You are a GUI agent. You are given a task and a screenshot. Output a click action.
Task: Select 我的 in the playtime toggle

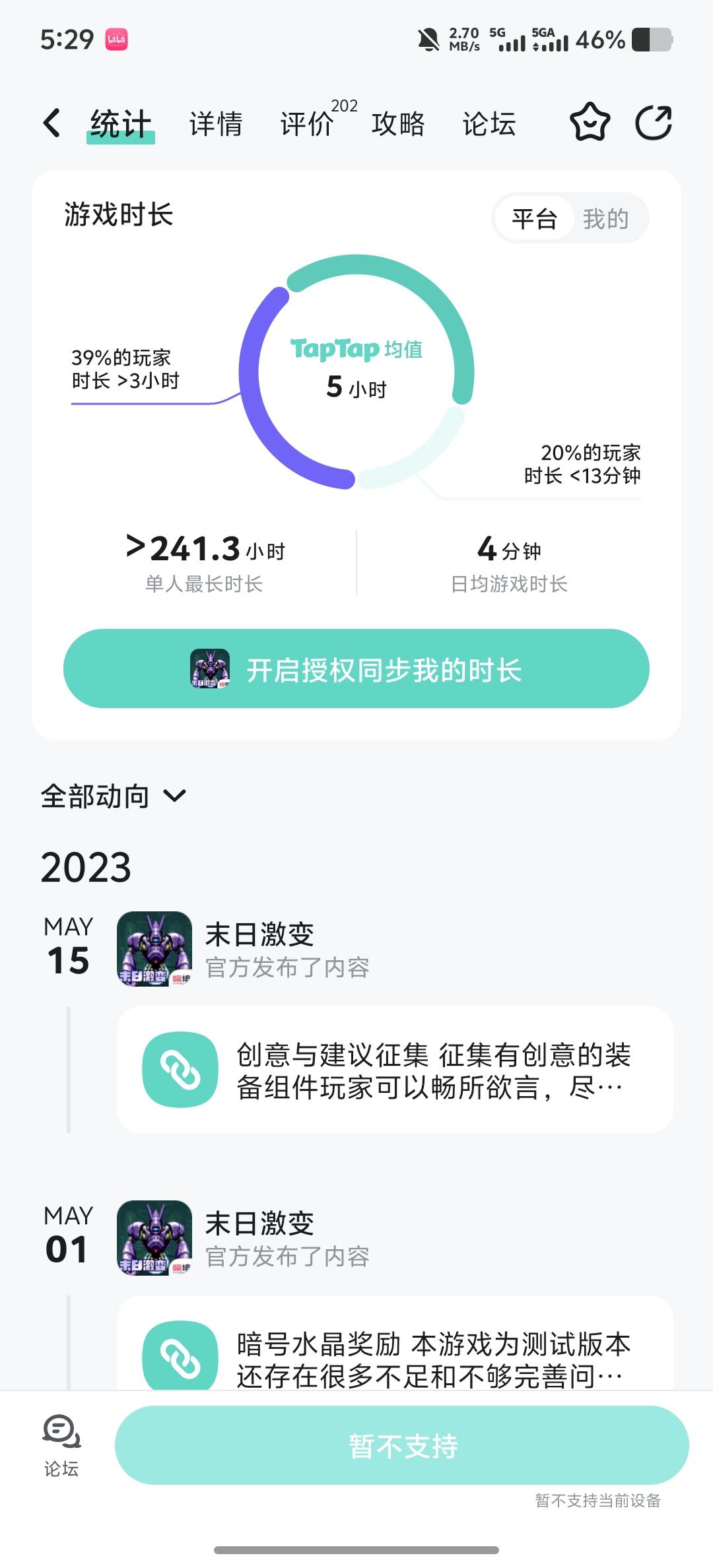(605, 218)
